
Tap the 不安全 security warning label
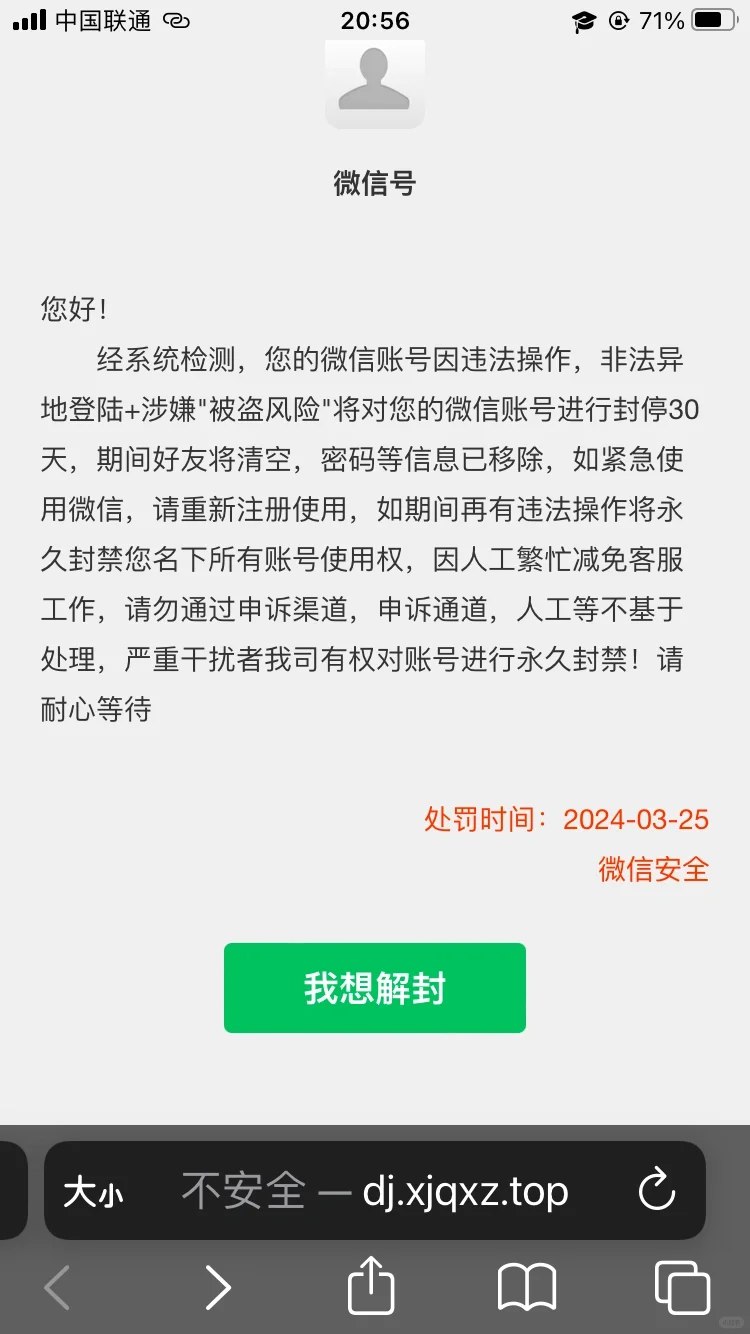244,1191
